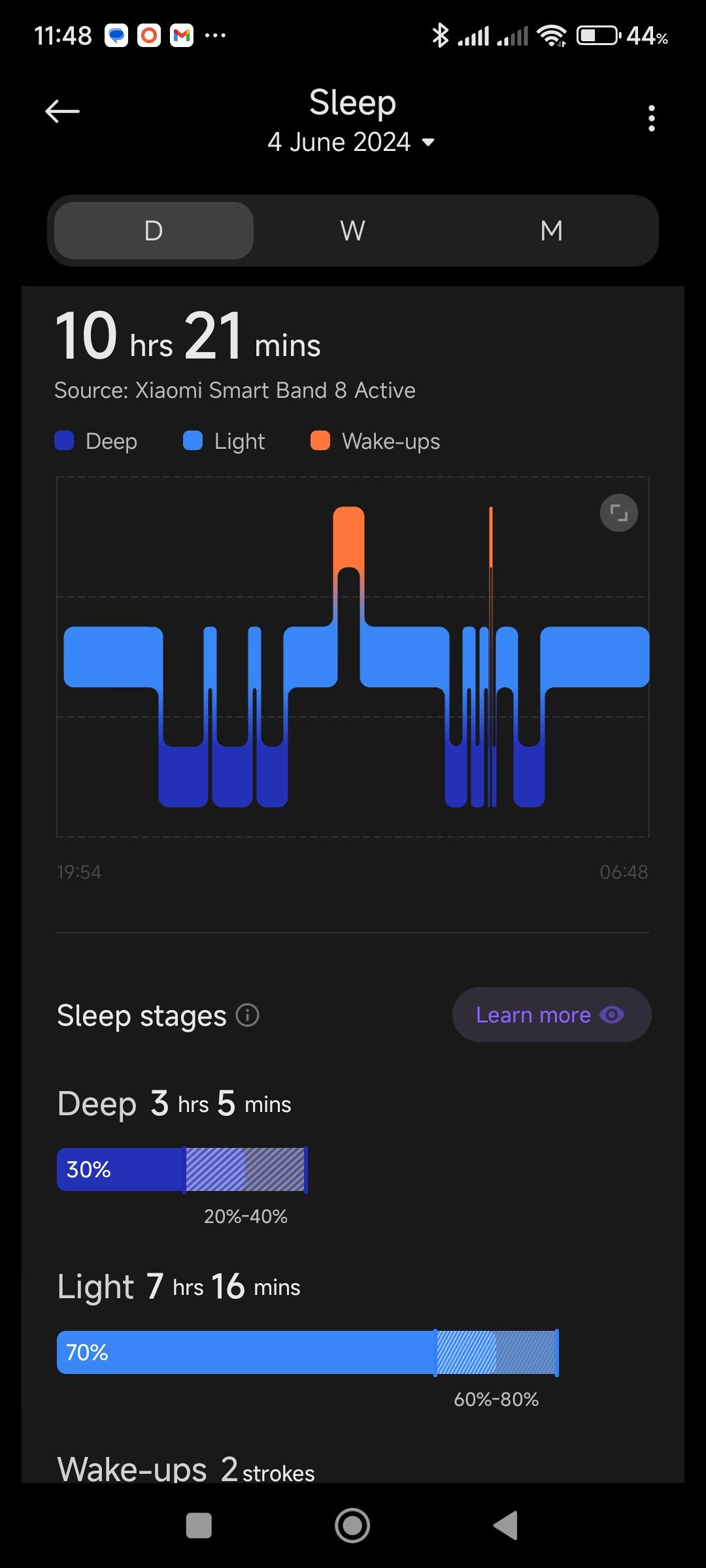The image size is (706, 1568).
Task: Tap Learn more about sleep stages
Action: tap(551, 1015)
